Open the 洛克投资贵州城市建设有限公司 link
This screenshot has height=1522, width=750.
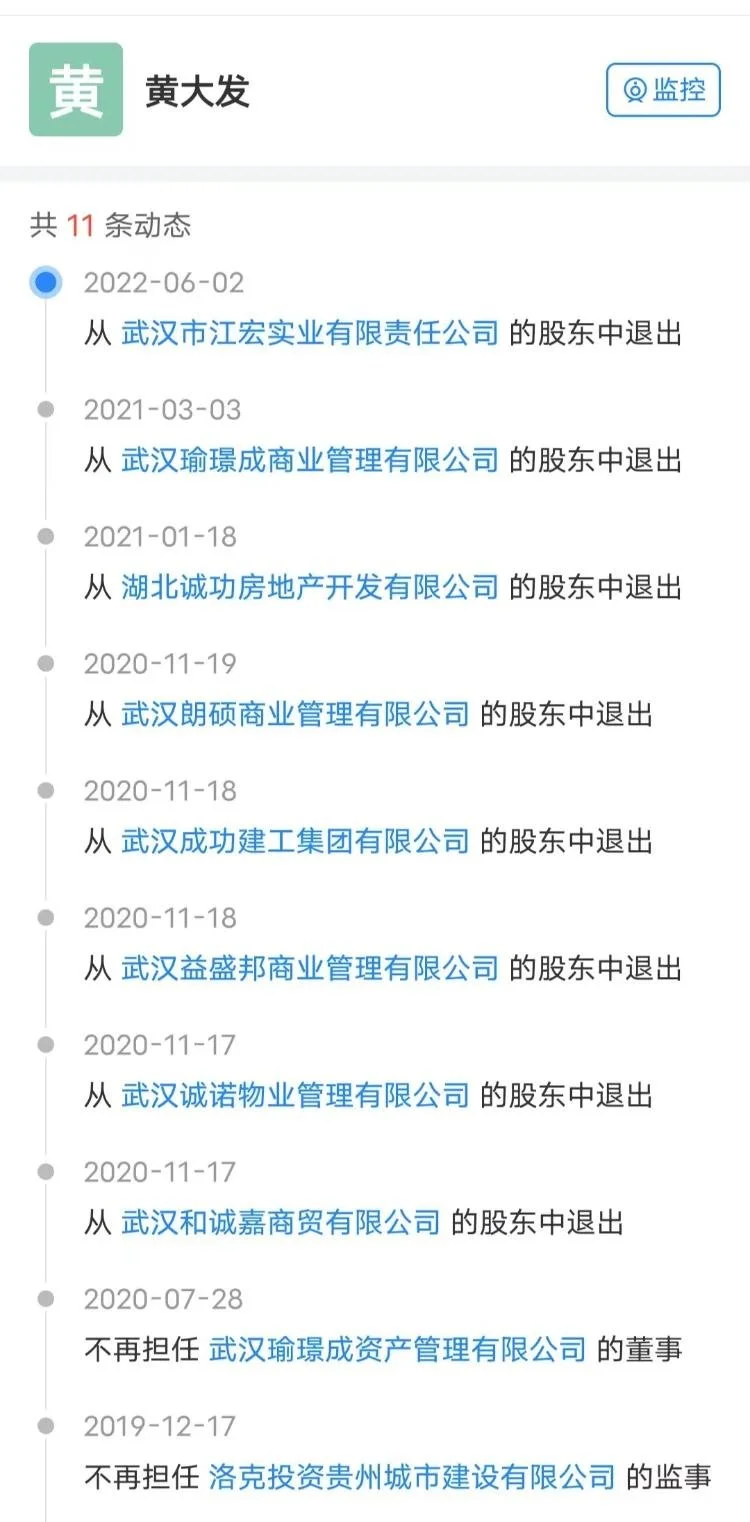[410, 1475]
